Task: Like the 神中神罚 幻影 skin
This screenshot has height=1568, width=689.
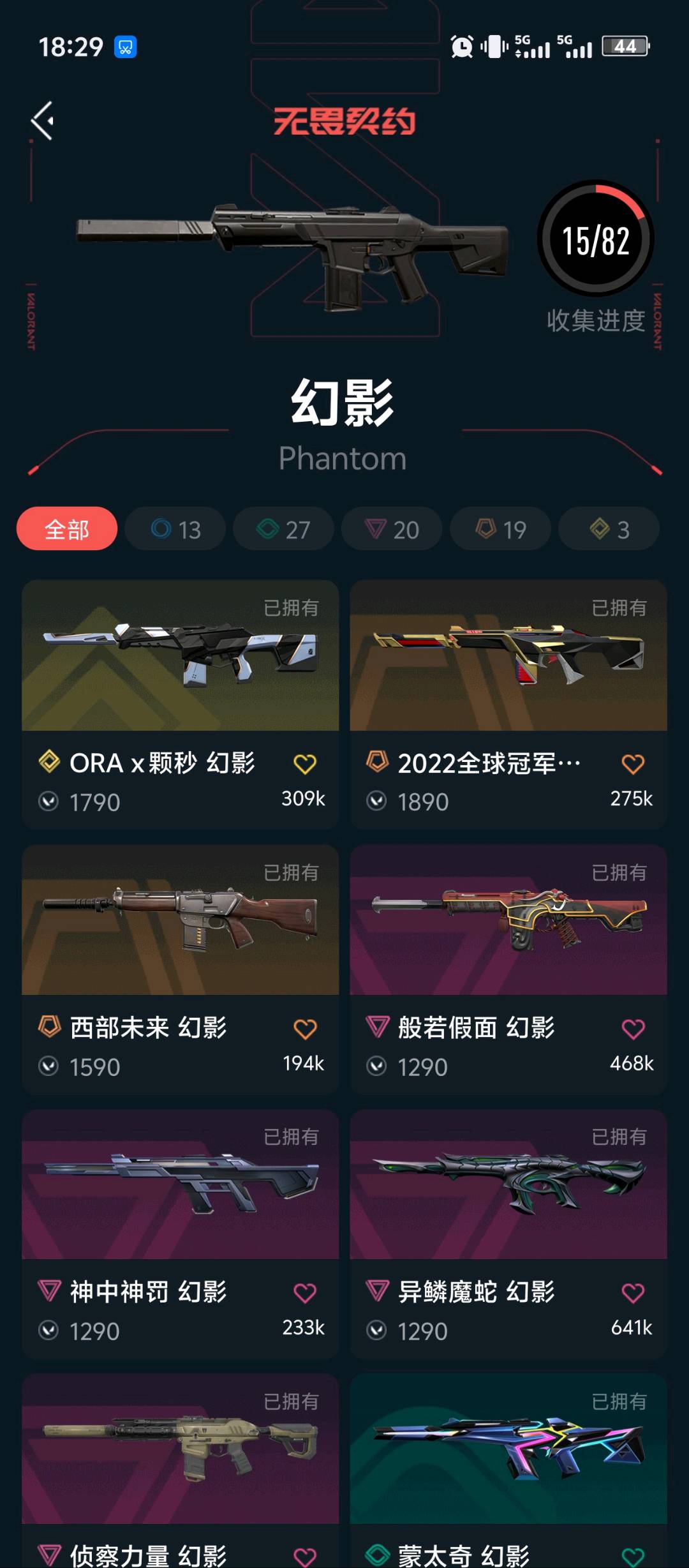Action: pyautogui.click(x=305, y=1293)
